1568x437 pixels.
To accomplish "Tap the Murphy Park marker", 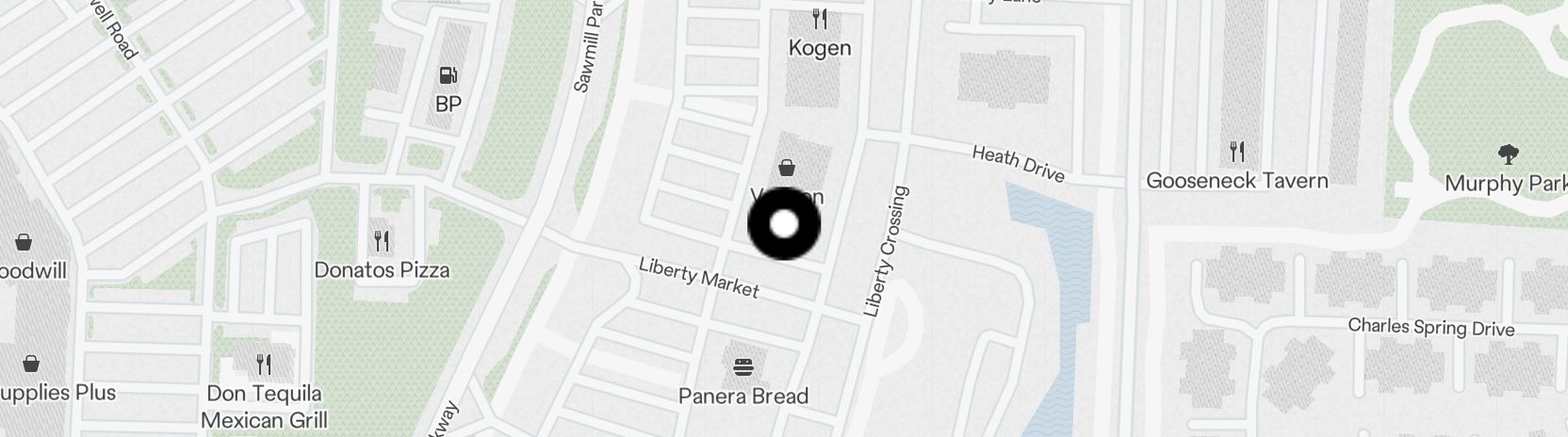I will 1507,155.
